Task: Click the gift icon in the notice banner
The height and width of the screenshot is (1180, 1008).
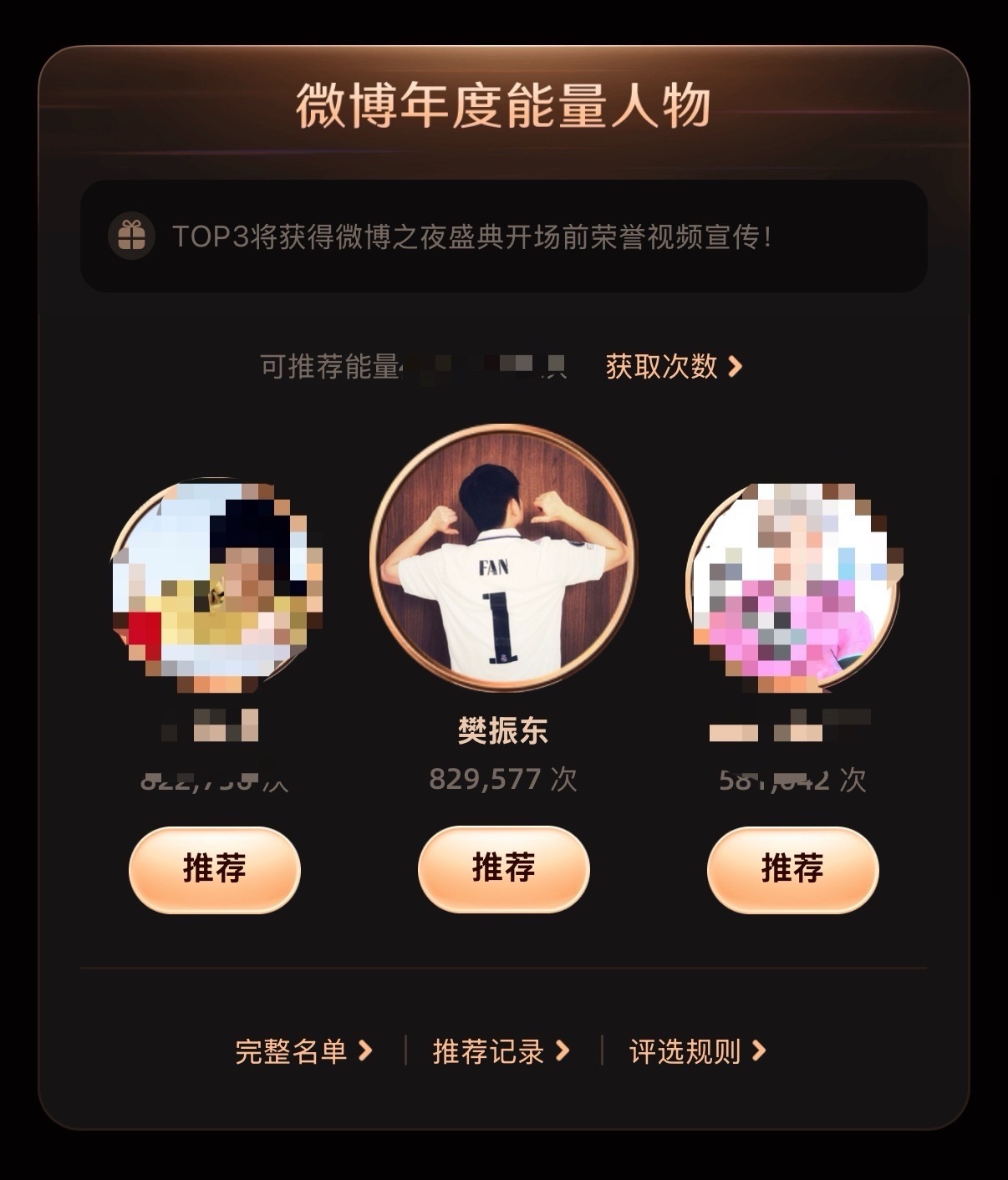Action: [x=134, y=237]
